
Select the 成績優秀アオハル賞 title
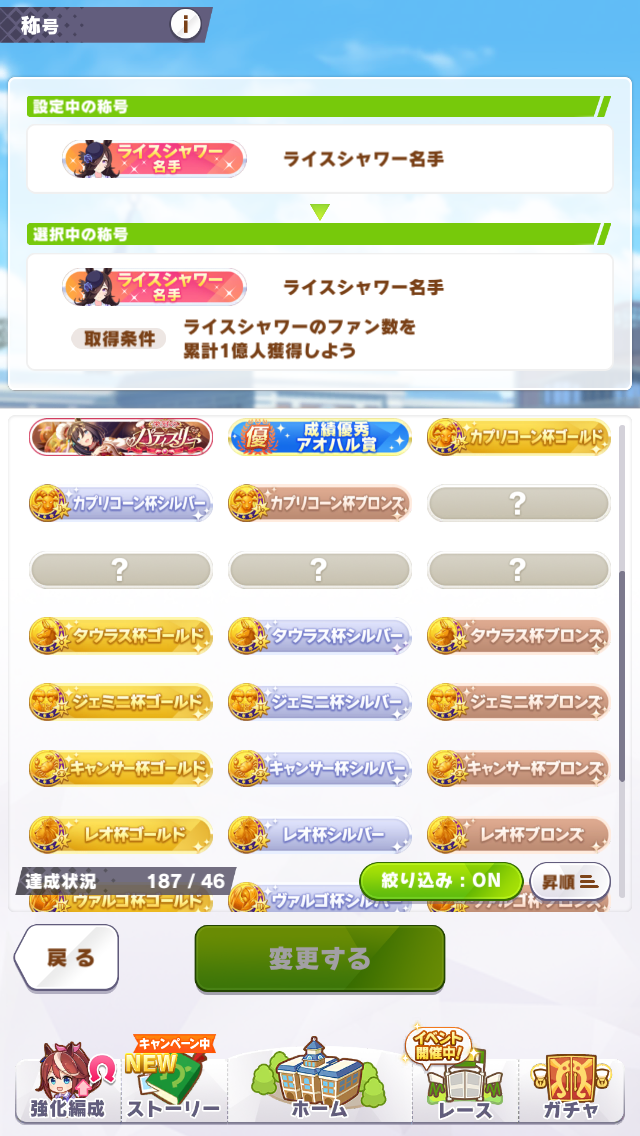point(319,437)
